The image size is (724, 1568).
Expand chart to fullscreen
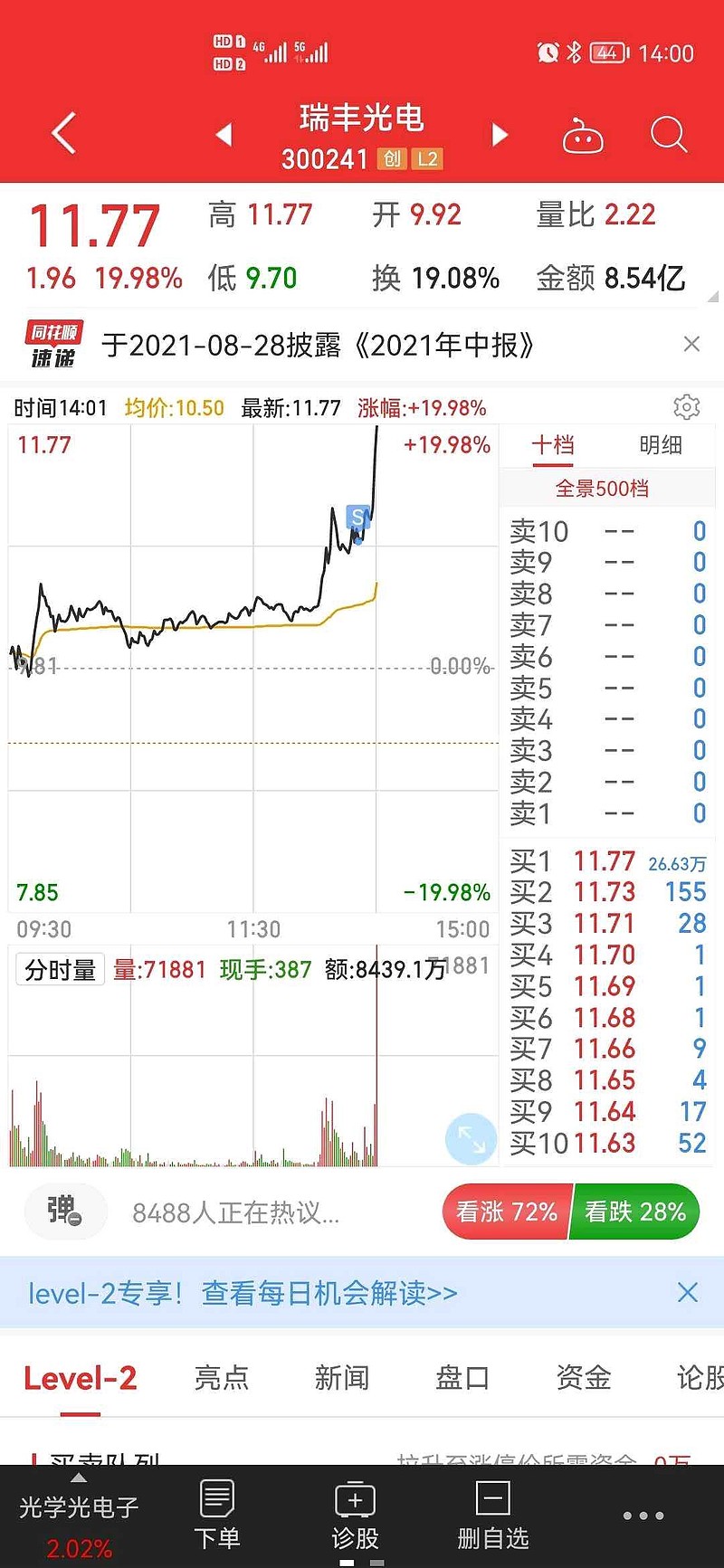tap(471, 1138)
